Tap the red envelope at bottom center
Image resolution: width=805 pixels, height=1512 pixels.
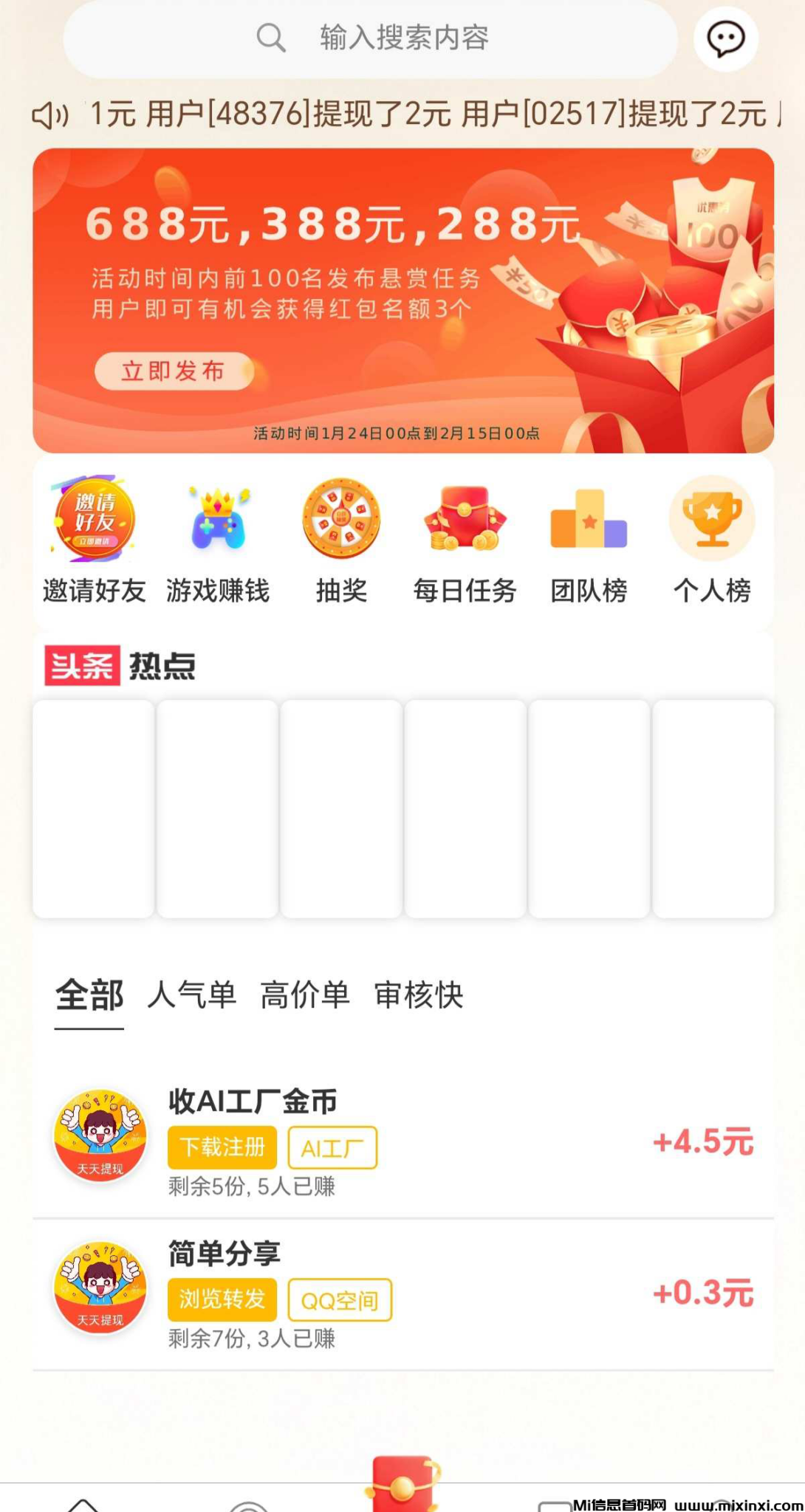coord(402,1482)
